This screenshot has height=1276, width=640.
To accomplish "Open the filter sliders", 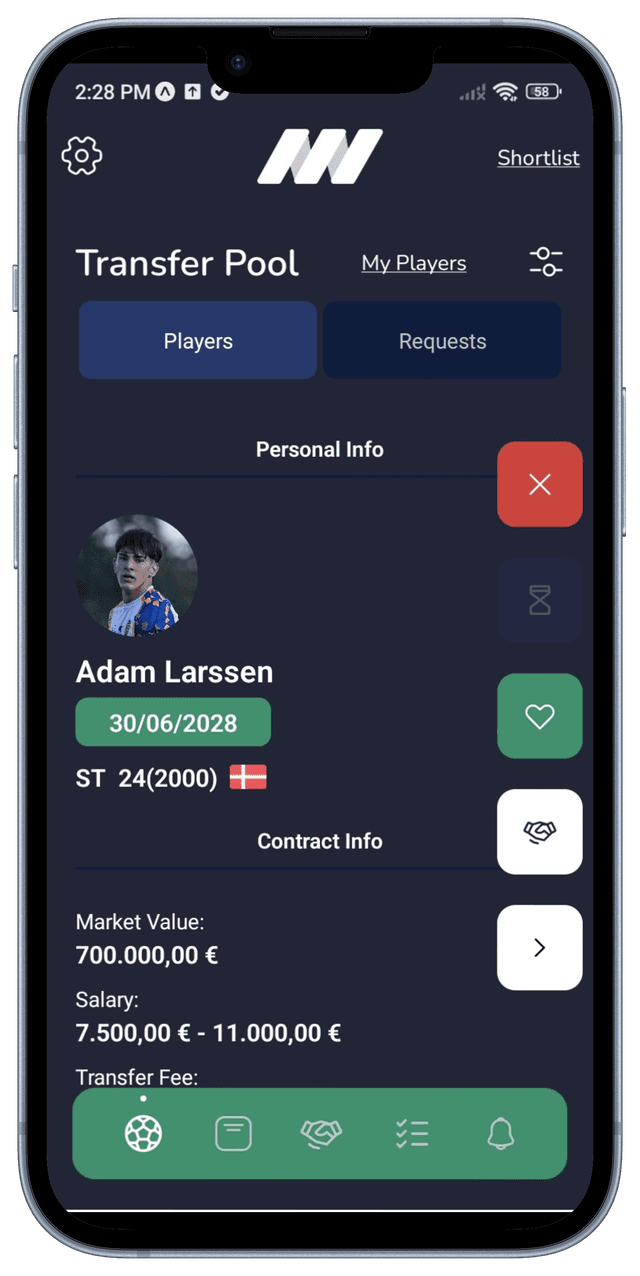I will coord(546,262).
